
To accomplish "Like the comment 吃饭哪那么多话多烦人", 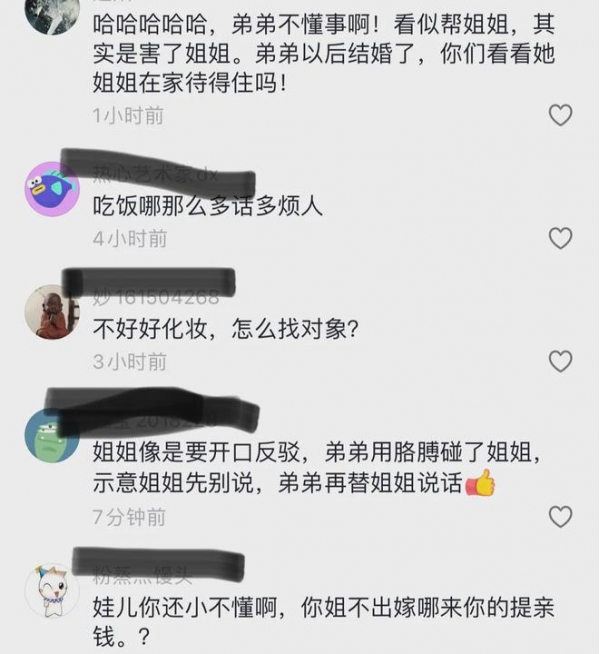I will click(561, 238).
